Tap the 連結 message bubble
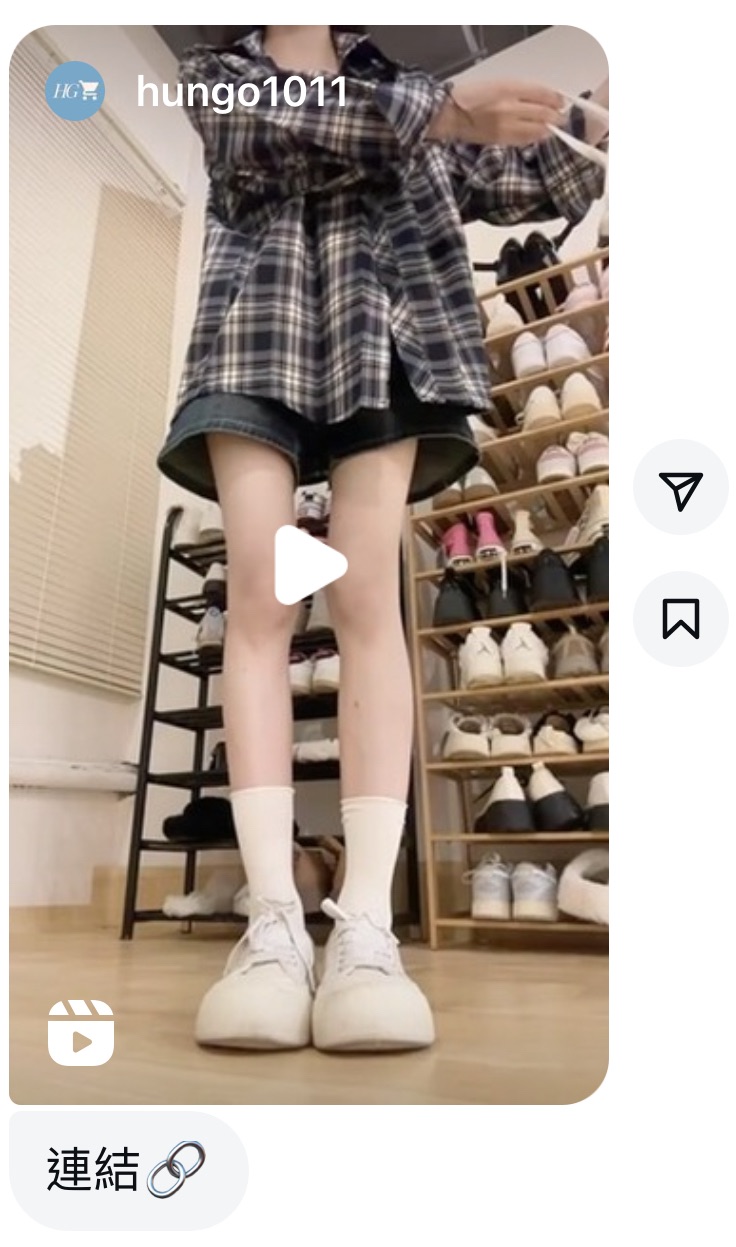The width and height of the screenshot is (736, 1247). 127,1169
